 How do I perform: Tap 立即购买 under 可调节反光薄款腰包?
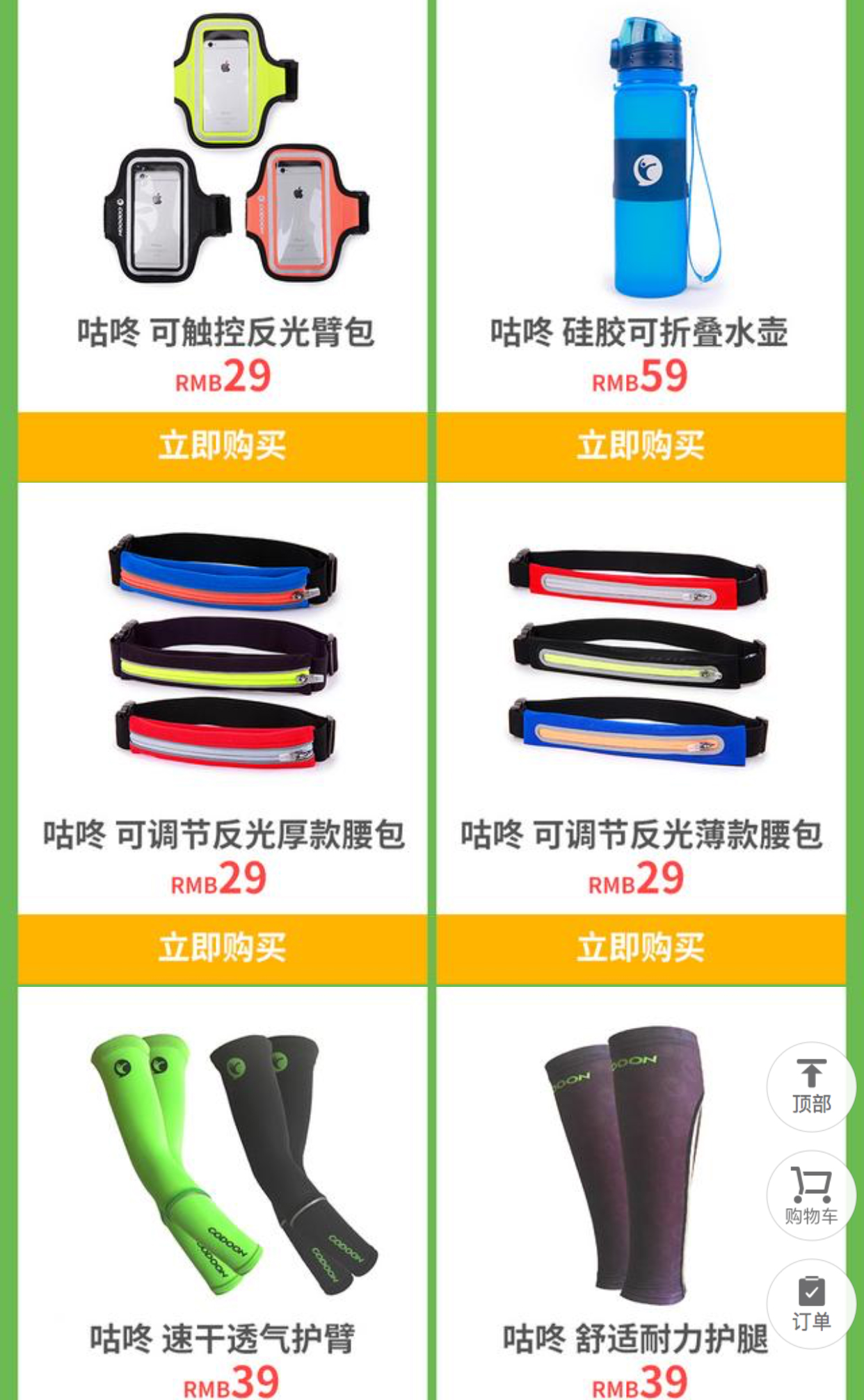coord(641,948)
